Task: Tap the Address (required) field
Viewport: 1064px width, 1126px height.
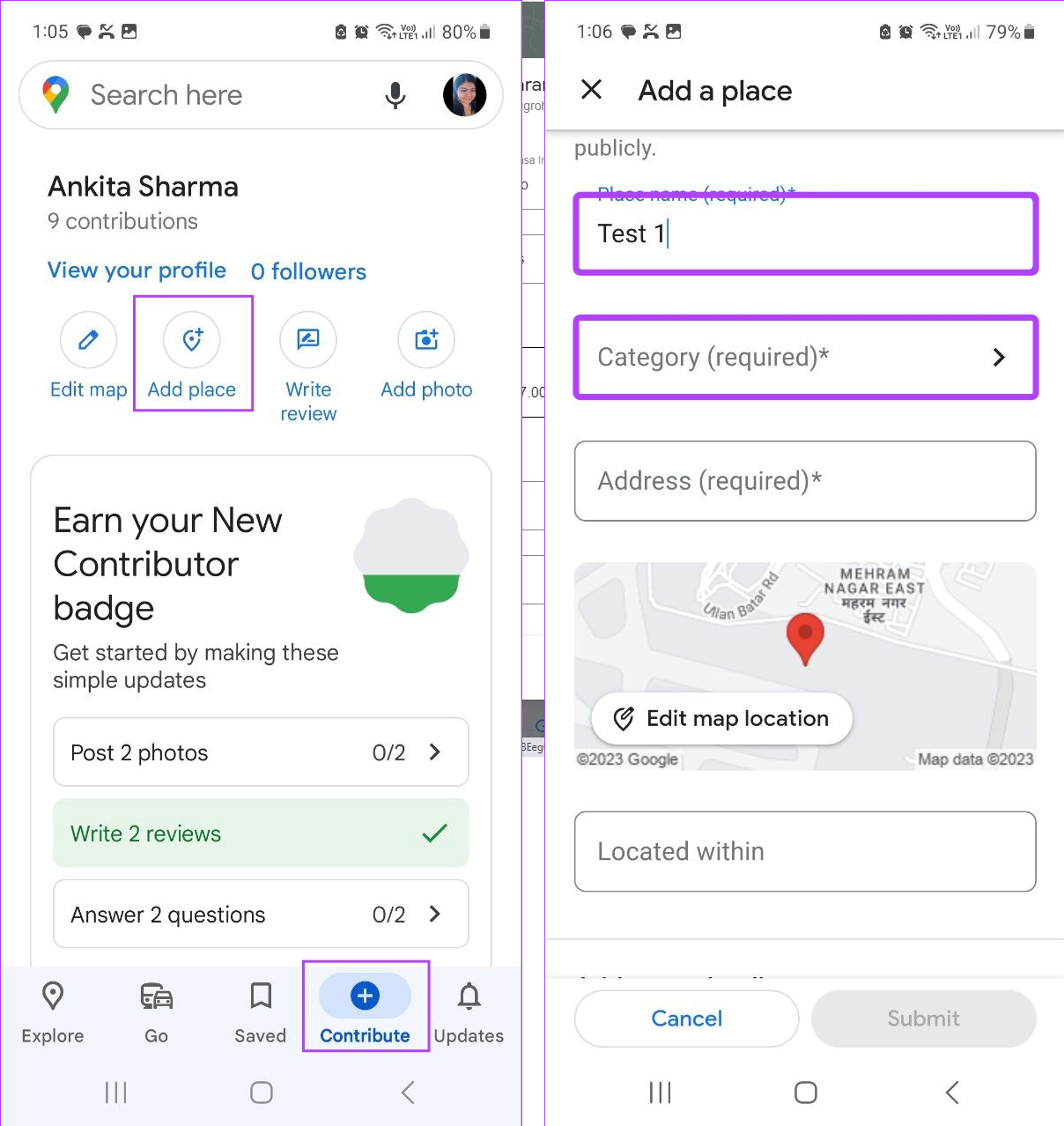Action: (x=805, y=481)
